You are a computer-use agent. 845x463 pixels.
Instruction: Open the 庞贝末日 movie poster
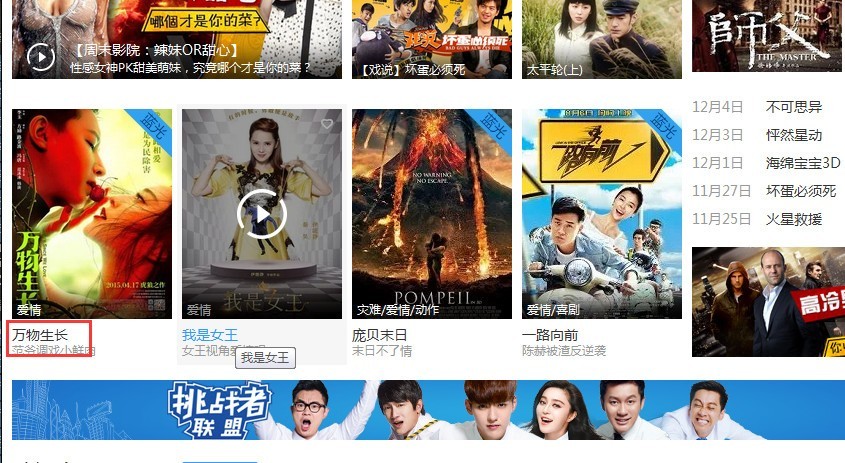(431, 213)
